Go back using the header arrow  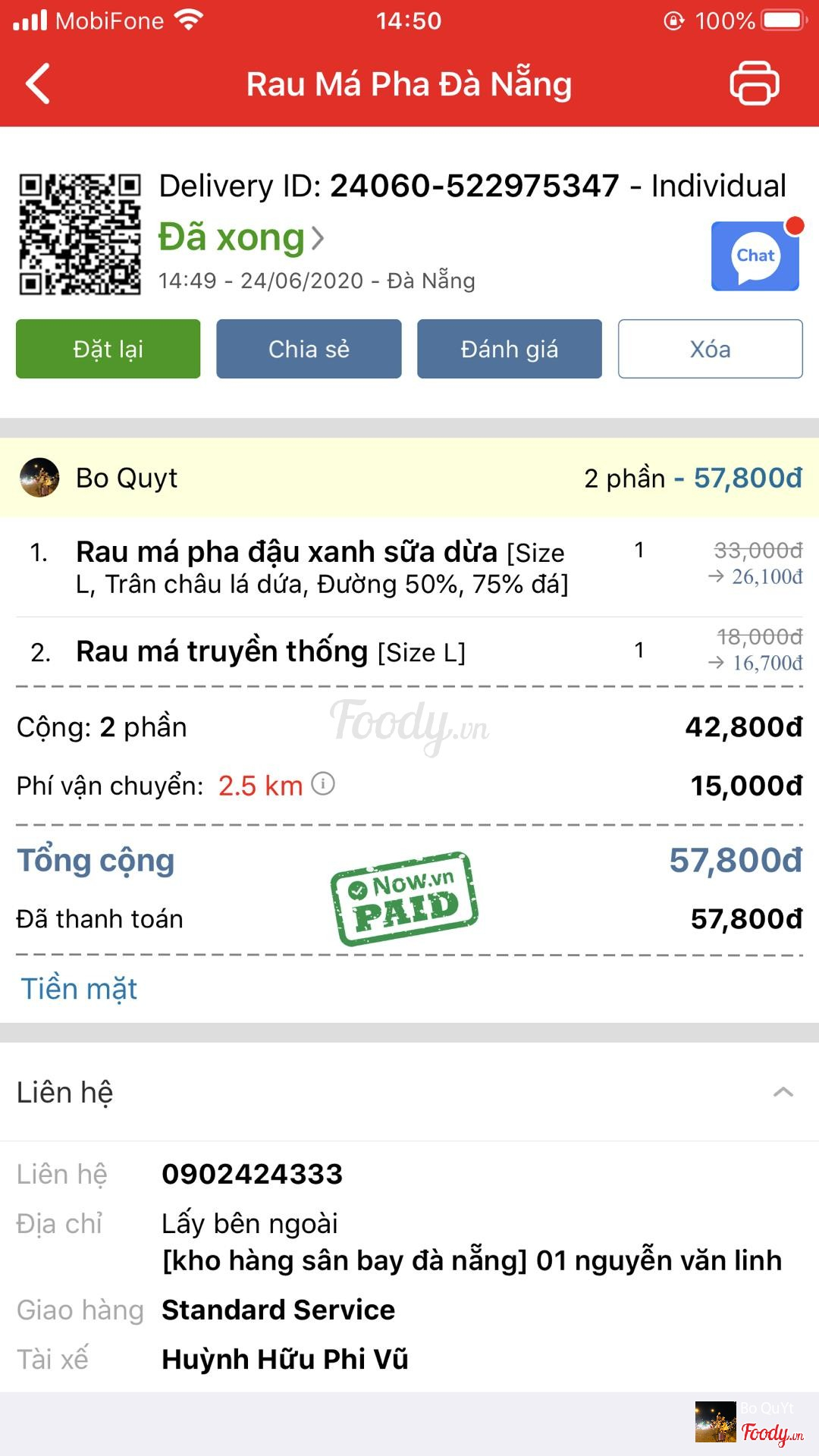tap(38, 83)
